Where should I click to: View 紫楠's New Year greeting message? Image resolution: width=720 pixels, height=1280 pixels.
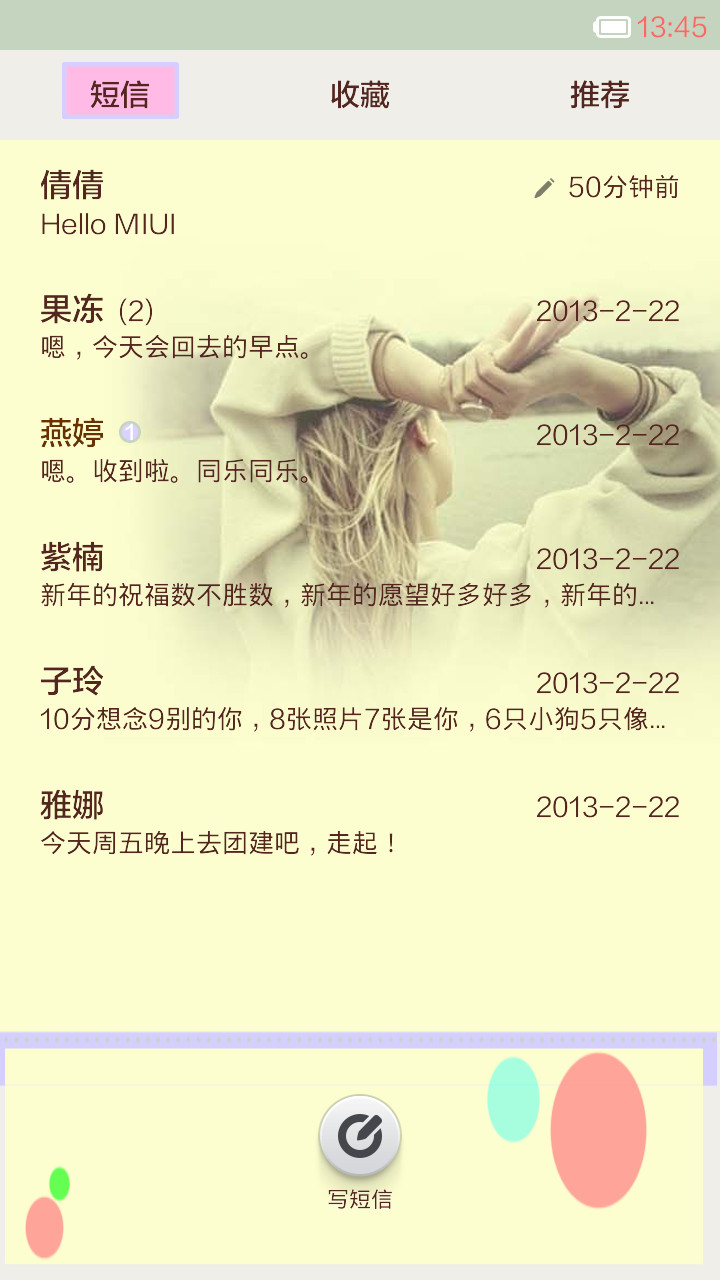360,576
